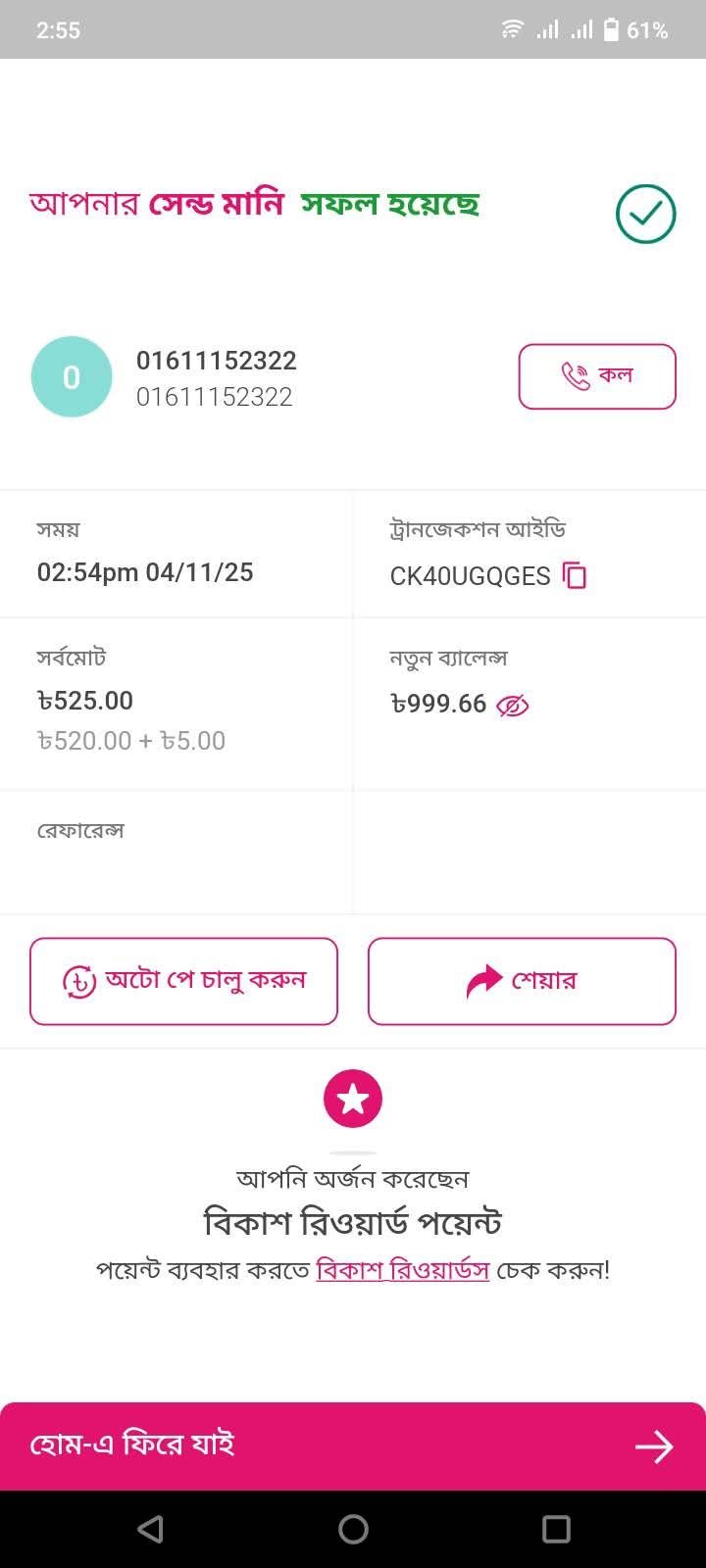Open the recent apps overview
The width and height of the screenshot is (706, 1568).
[x=555, y=1529]
